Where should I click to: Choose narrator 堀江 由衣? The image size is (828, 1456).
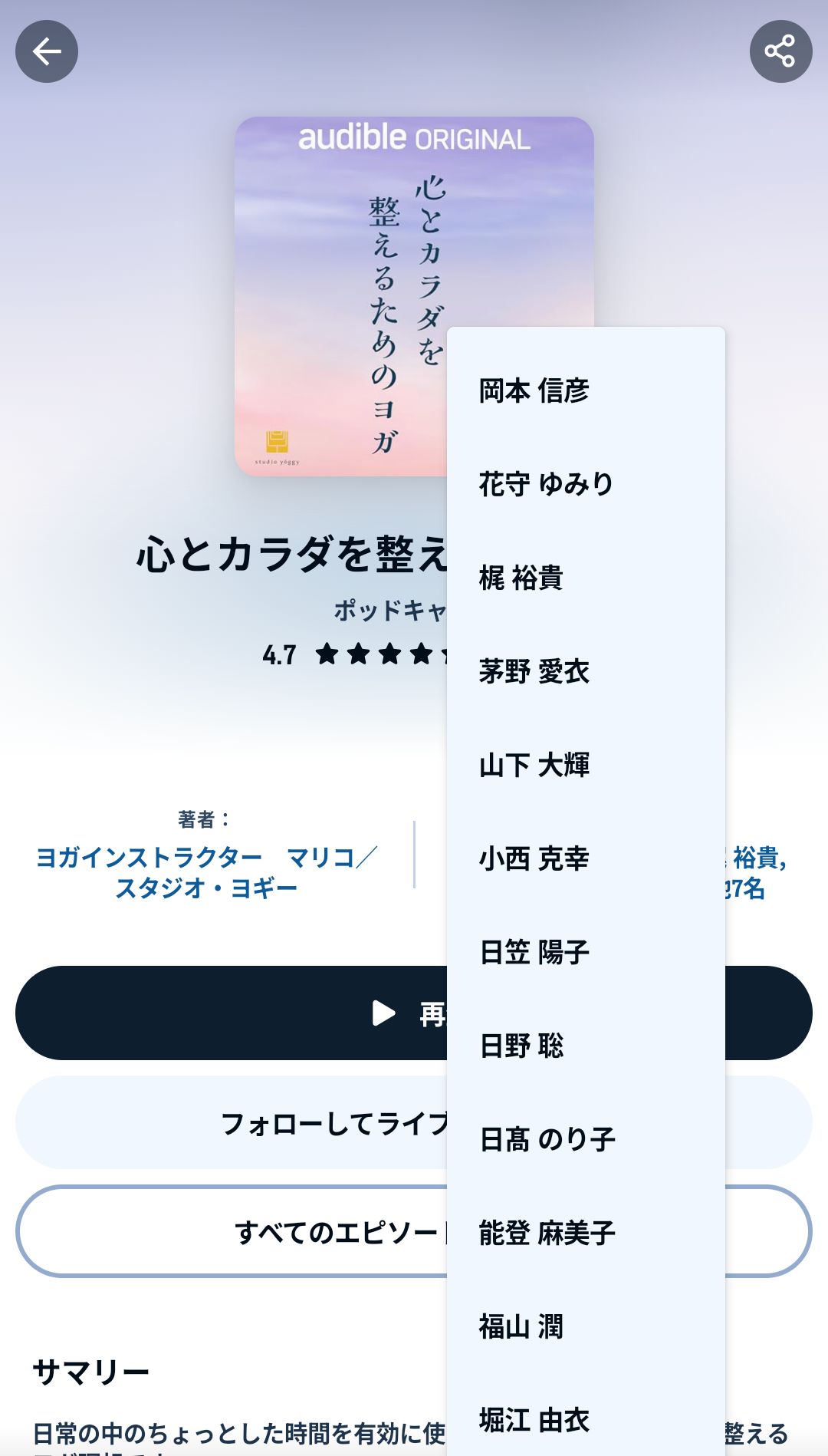534,1420
